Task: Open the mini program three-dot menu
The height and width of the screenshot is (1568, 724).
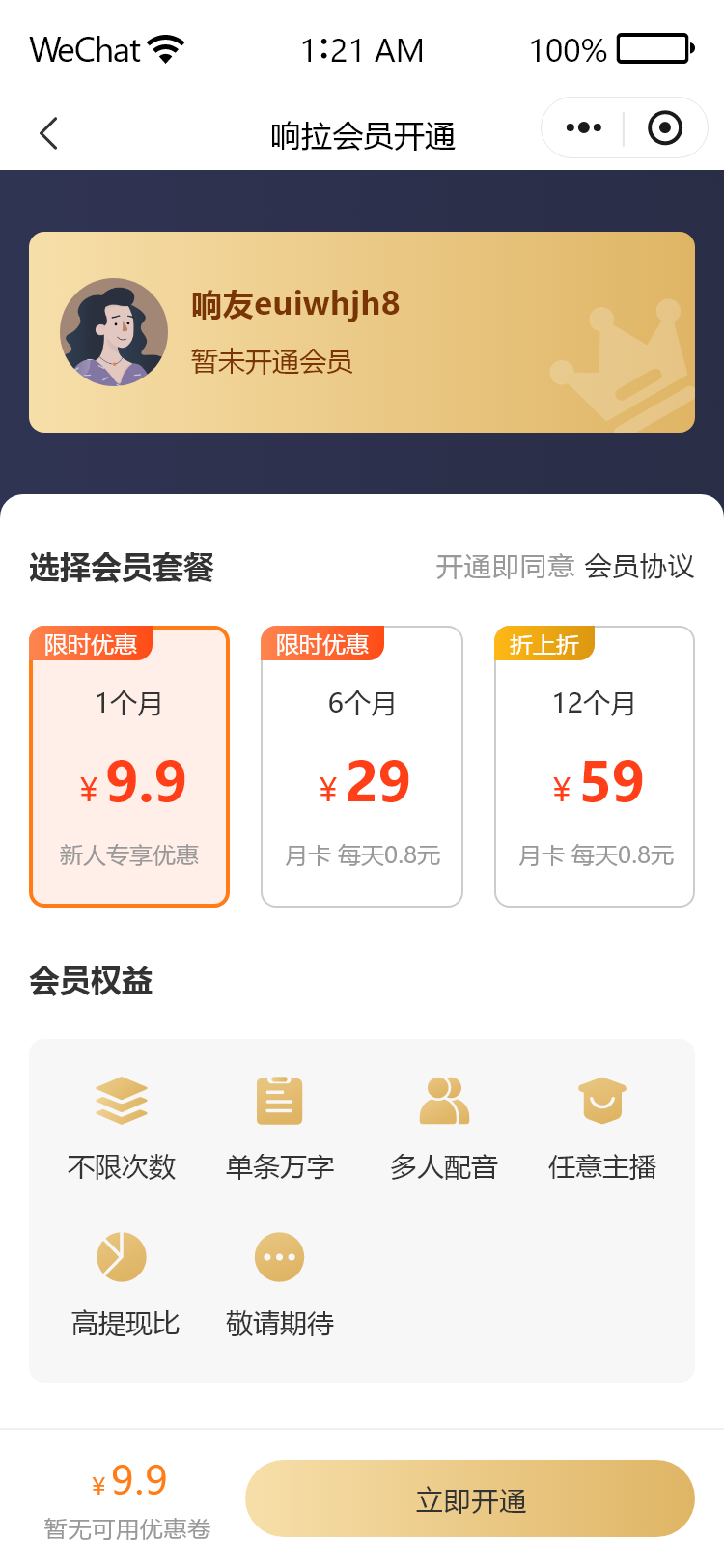Action: tap(583, 127)
